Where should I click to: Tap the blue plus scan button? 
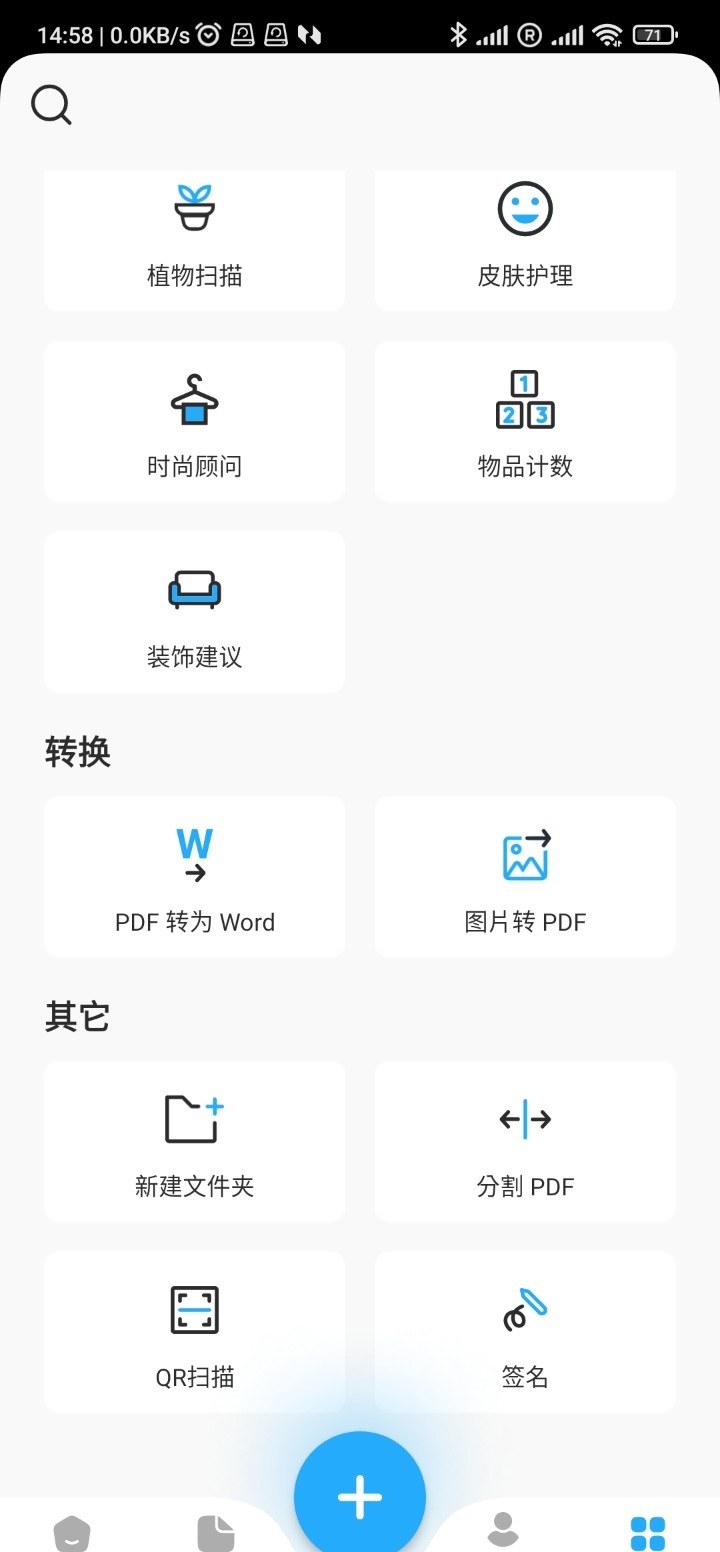pyautogui.click(x=359, y=1495)
